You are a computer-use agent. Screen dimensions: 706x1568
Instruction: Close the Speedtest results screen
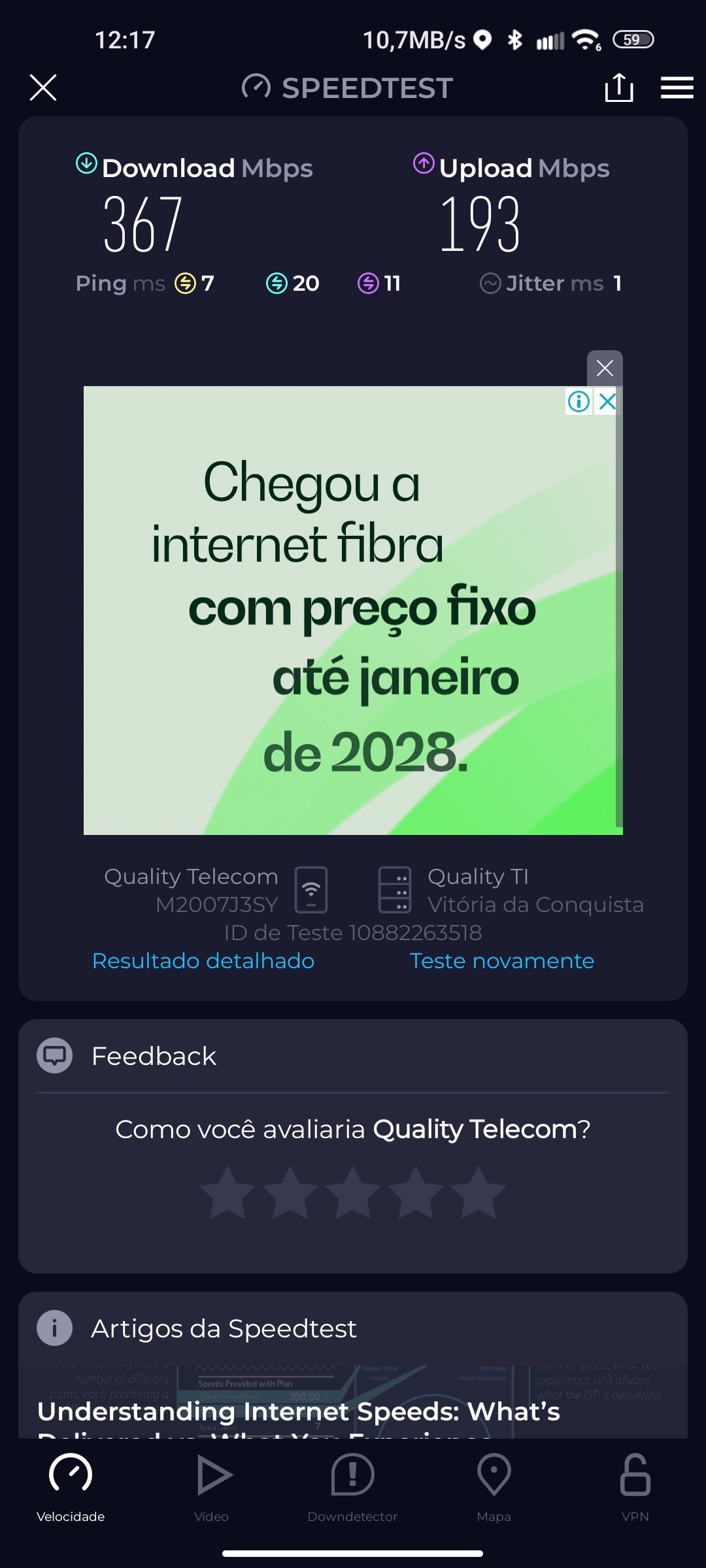[43, 88]
